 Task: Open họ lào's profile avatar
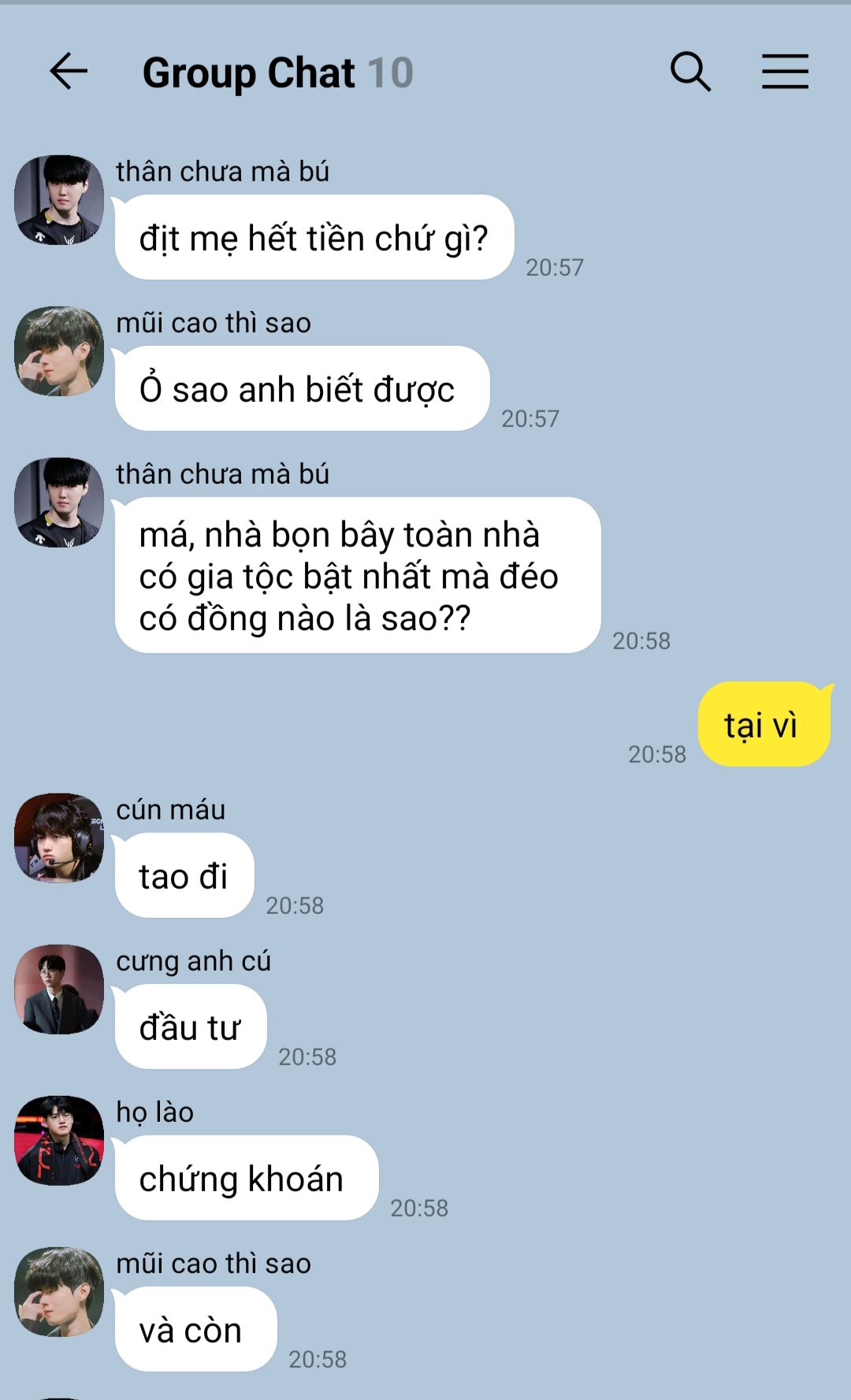59,1140
